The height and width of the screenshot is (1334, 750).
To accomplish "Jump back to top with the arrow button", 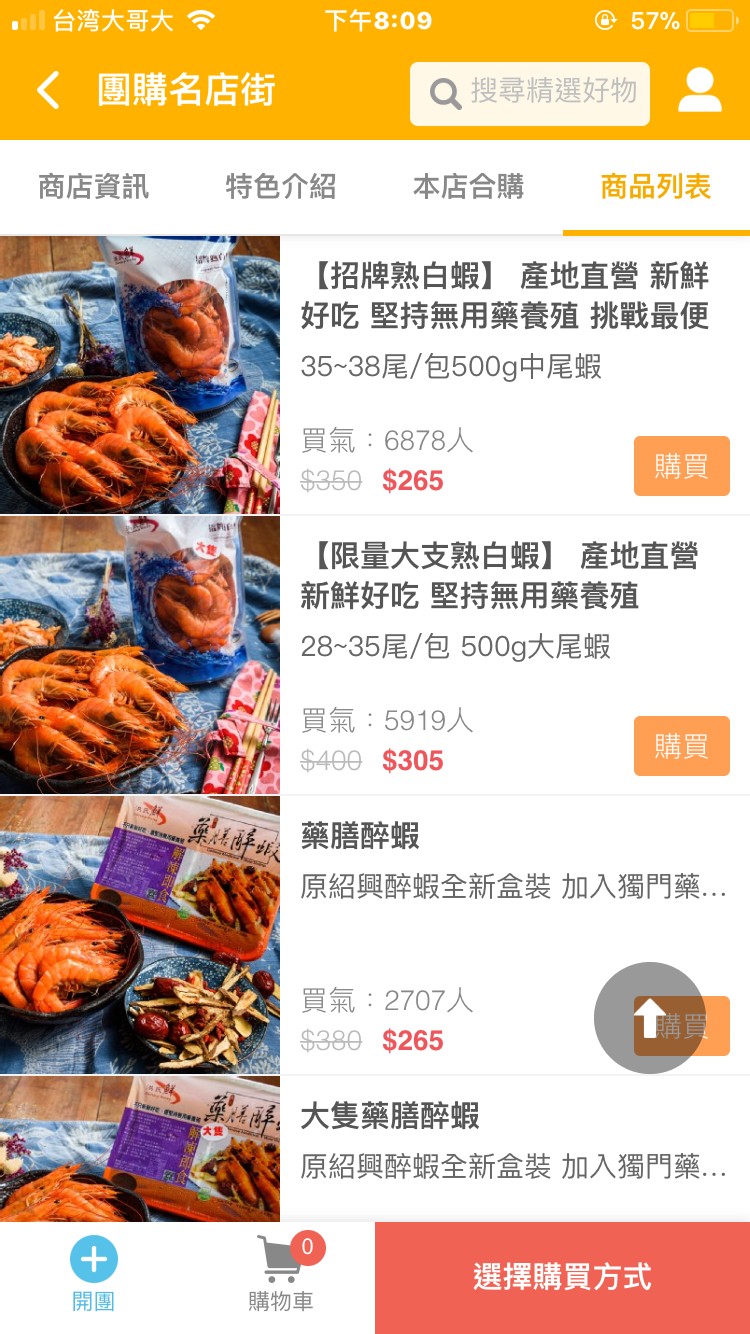I will point(649,1018).
